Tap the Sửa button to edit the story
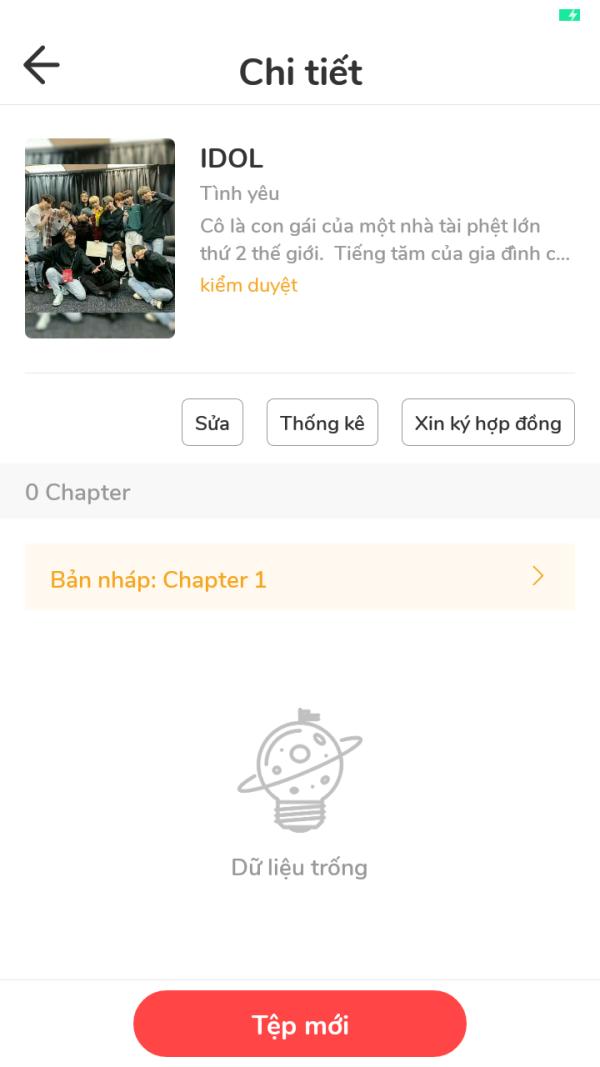This screenshot has height=1067, width=600. coord(212,423)
